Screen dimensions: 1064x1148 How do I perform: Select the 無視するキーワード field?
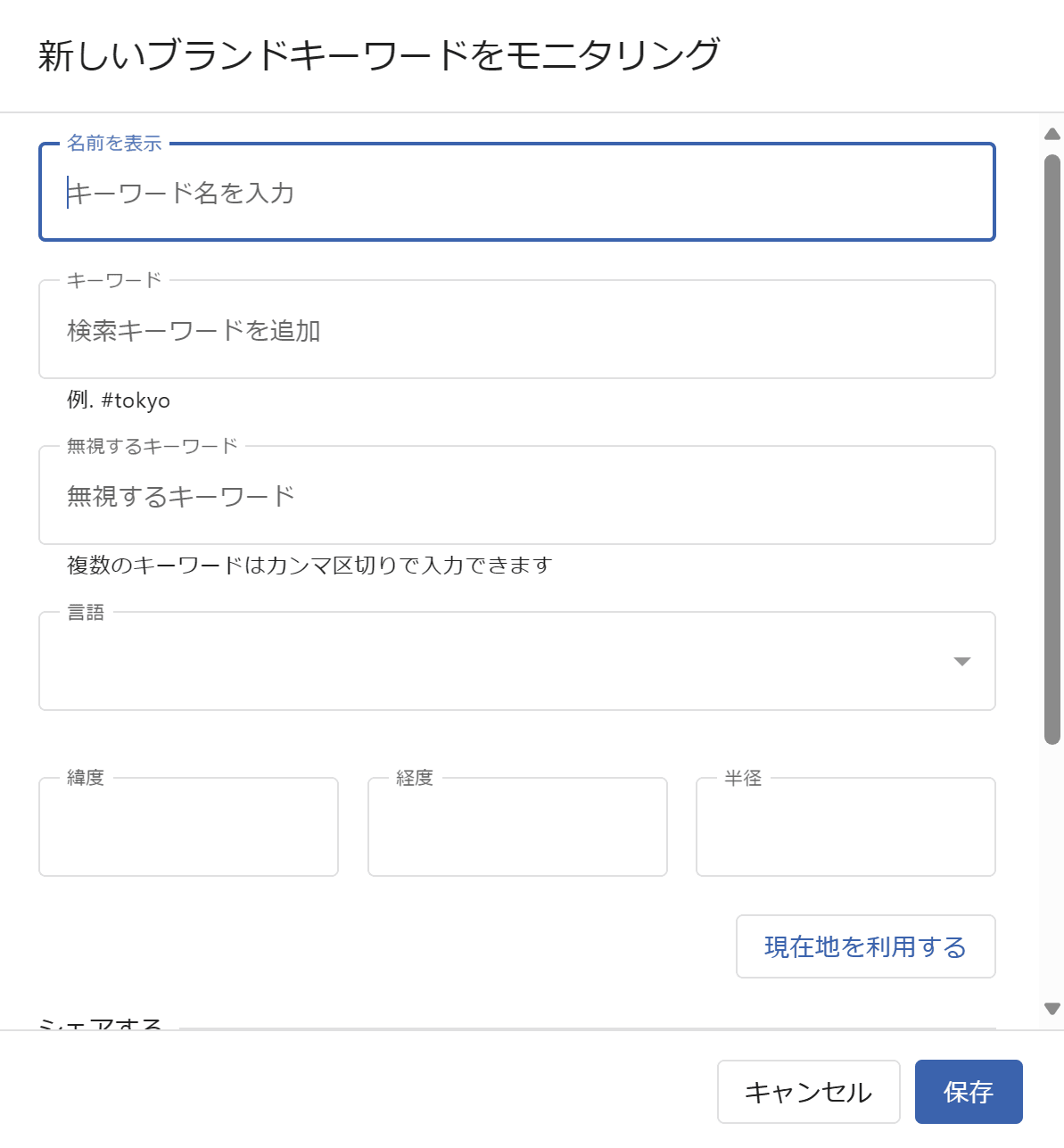point(516,496)
